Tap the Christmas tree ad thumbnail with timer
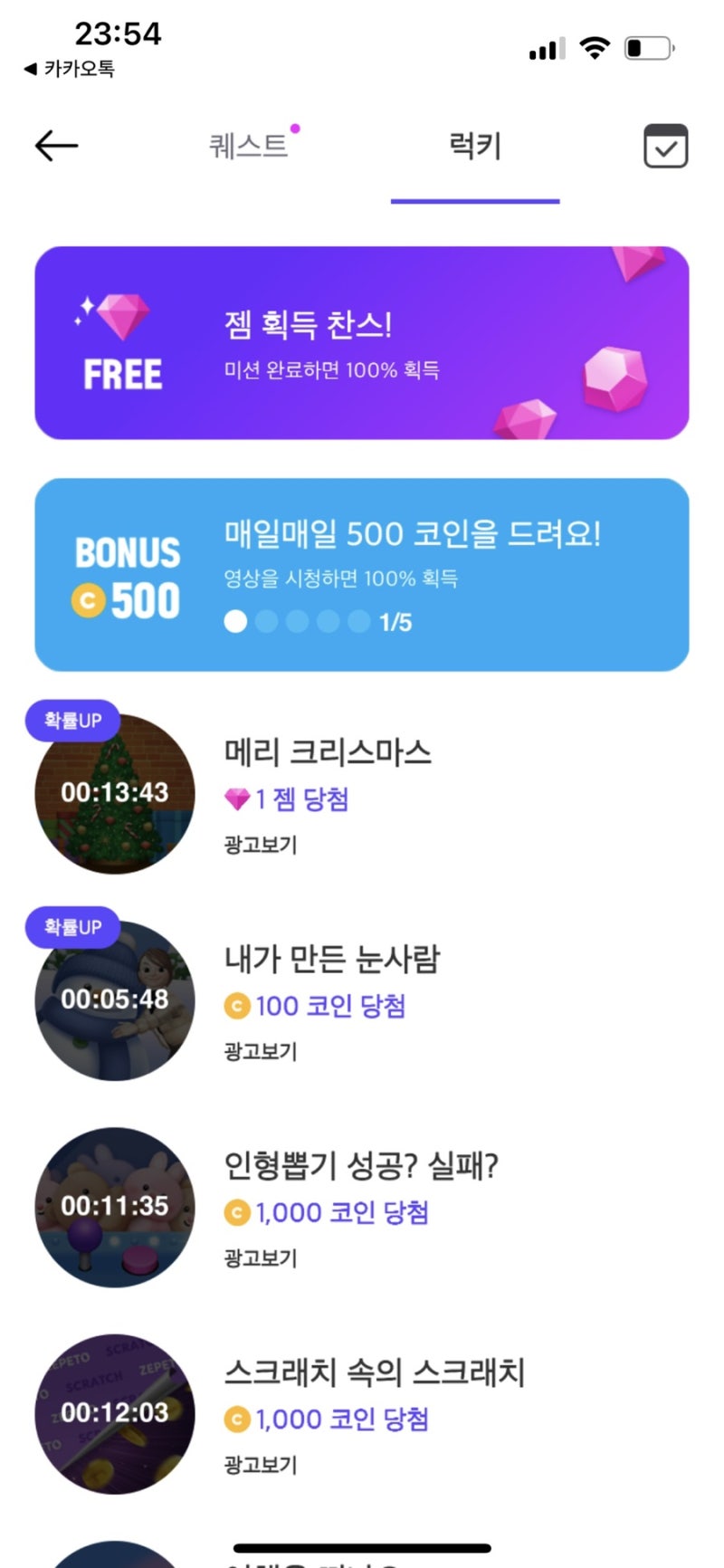The width and height of the screenshot is (724, 1568). point(113,793)
